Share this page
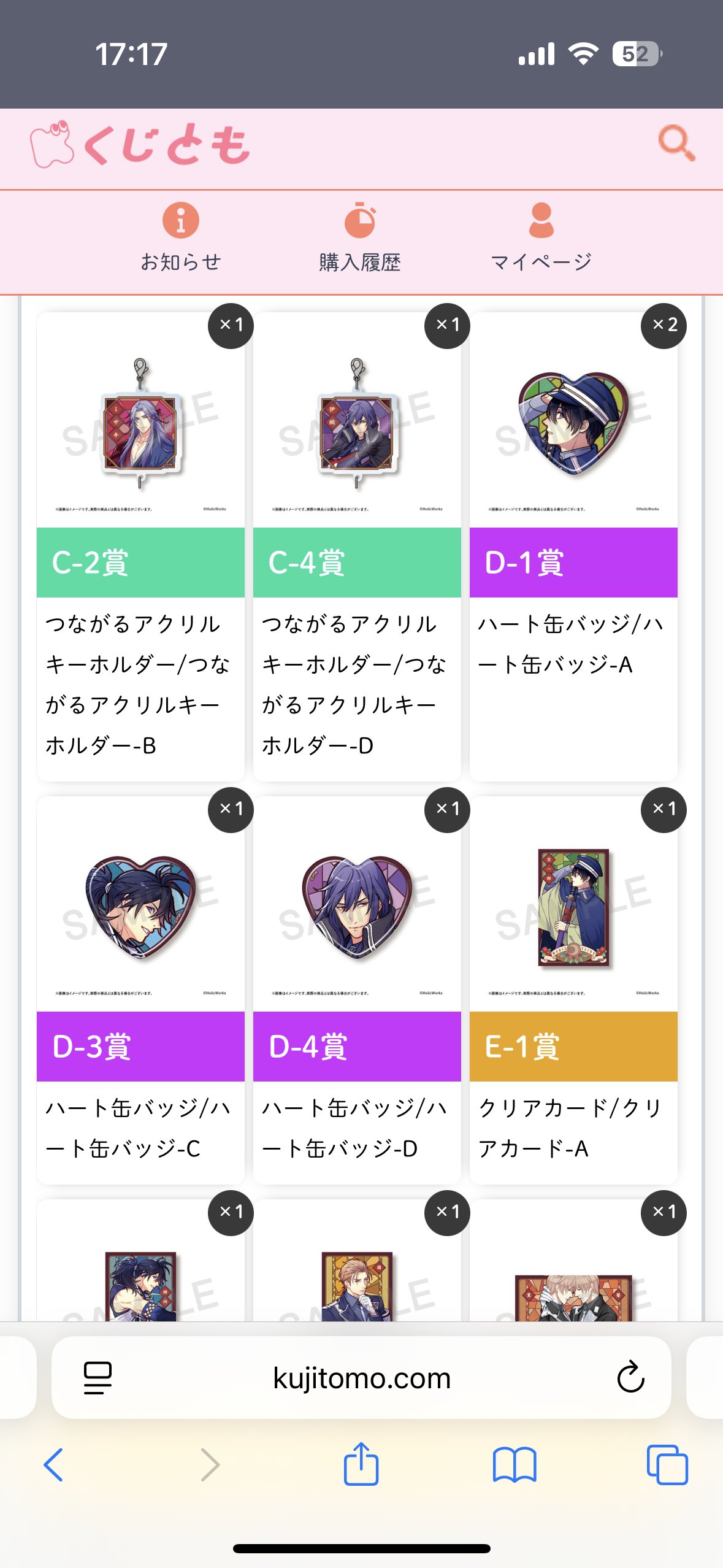 tap(361, 1464)
